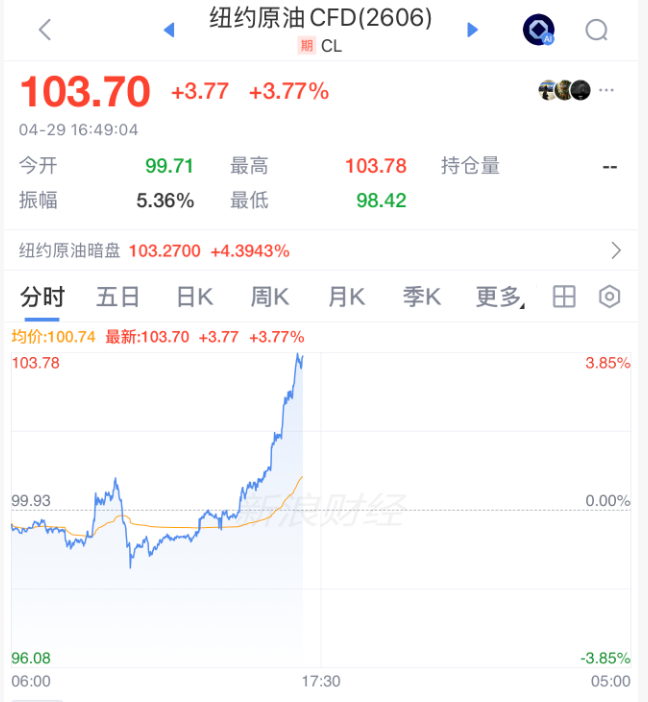The width and height of the screenshot is (648, 702).
Task: Open the AI assistant icon
Action: click(x=538, y=30)
